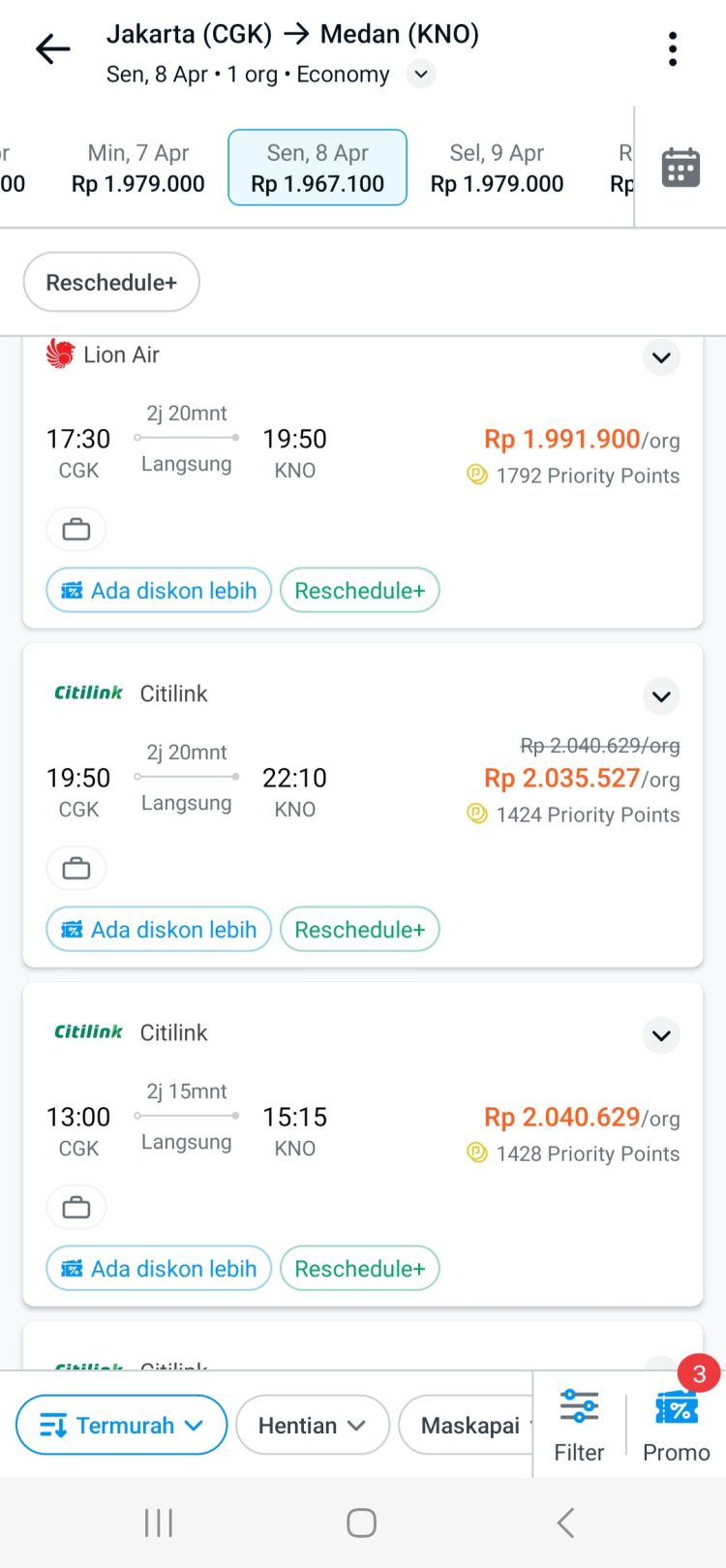Select the baggage icon on Lion Air flight
726x1568 pixels.
tap(76, 529)
